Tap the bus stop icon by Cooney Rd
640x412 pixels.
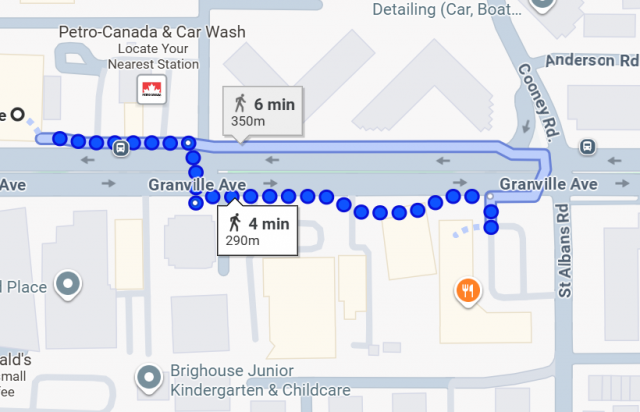click(587, 143)
